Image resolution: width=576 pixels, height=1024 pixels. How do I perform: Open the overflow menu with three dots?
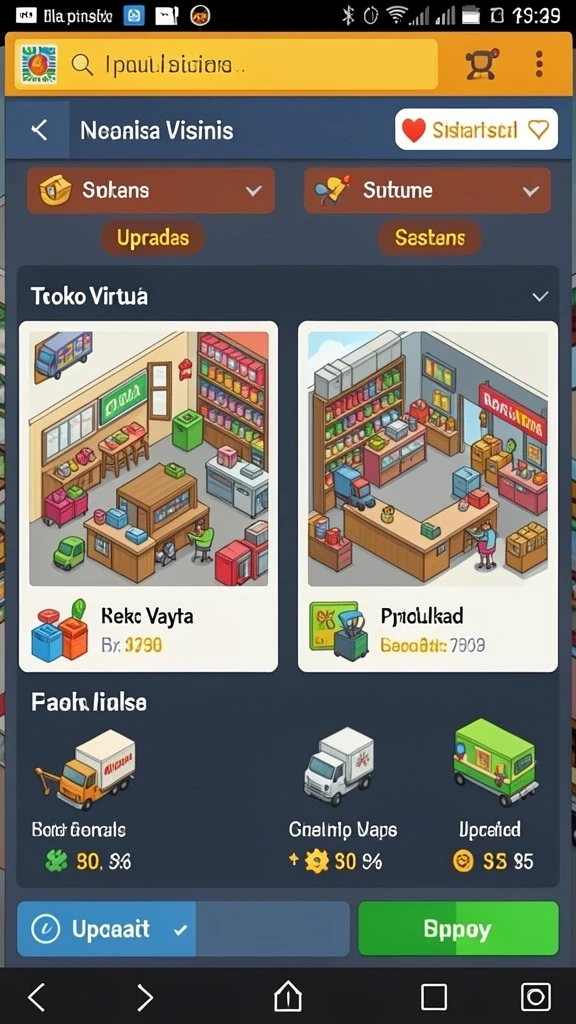[539, 64]
